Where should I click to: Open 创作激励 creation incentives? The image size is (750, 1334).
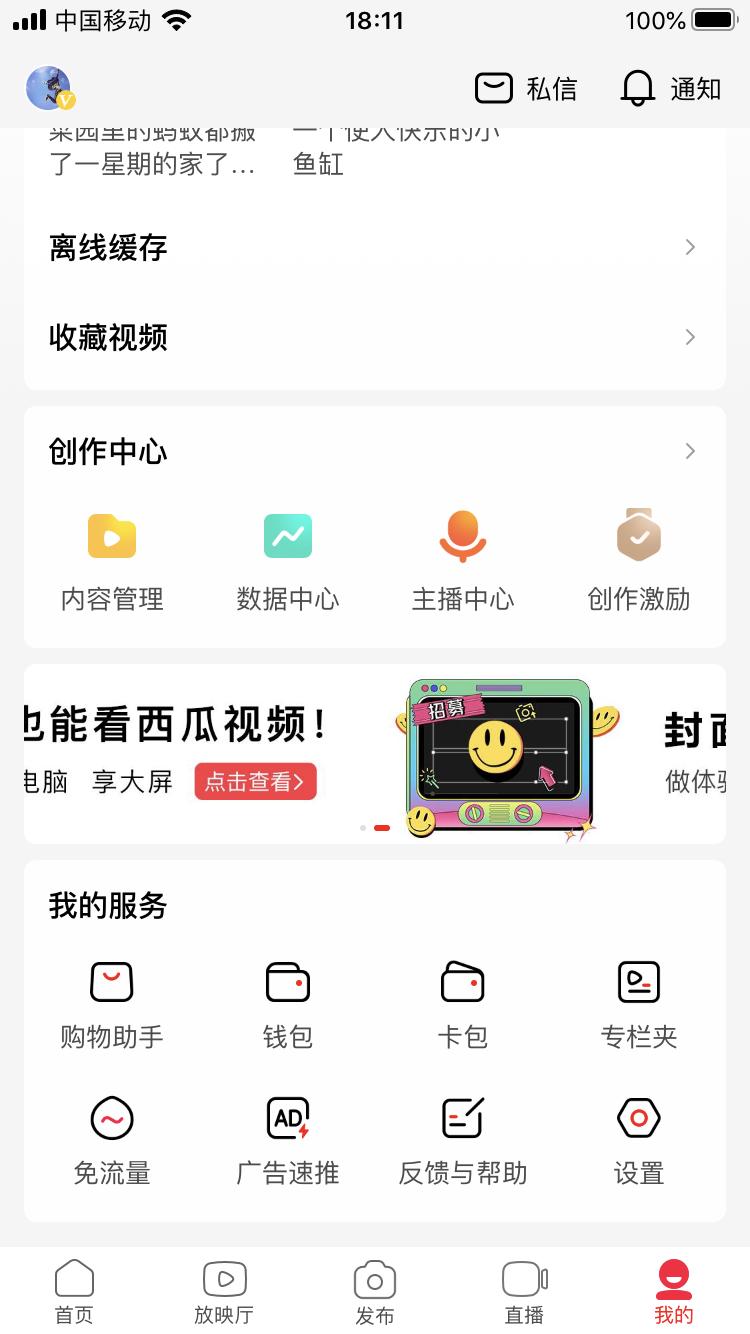pos(638,560)
